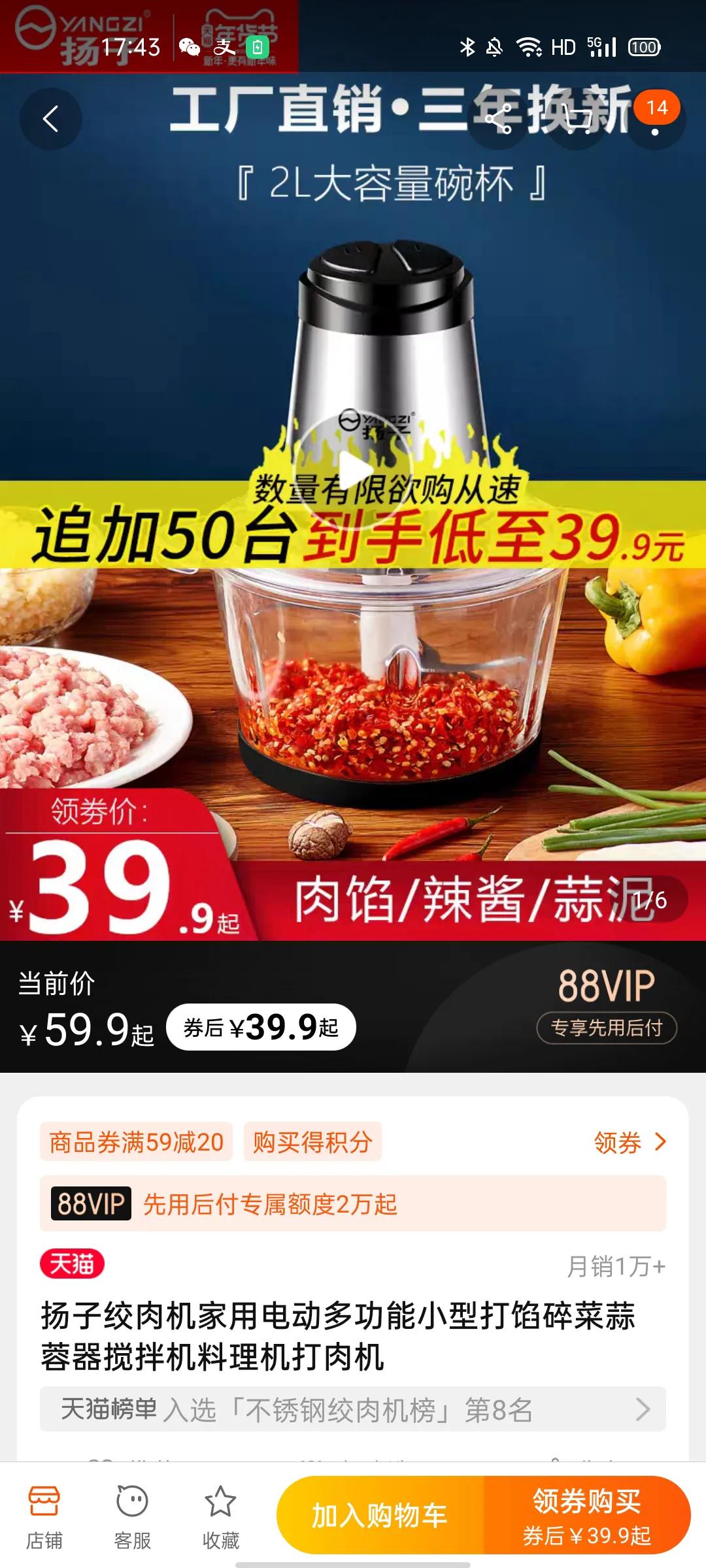Open the shopping cart showing 14 items
Screen dimensions: 706x1568
tap(577, 120)
